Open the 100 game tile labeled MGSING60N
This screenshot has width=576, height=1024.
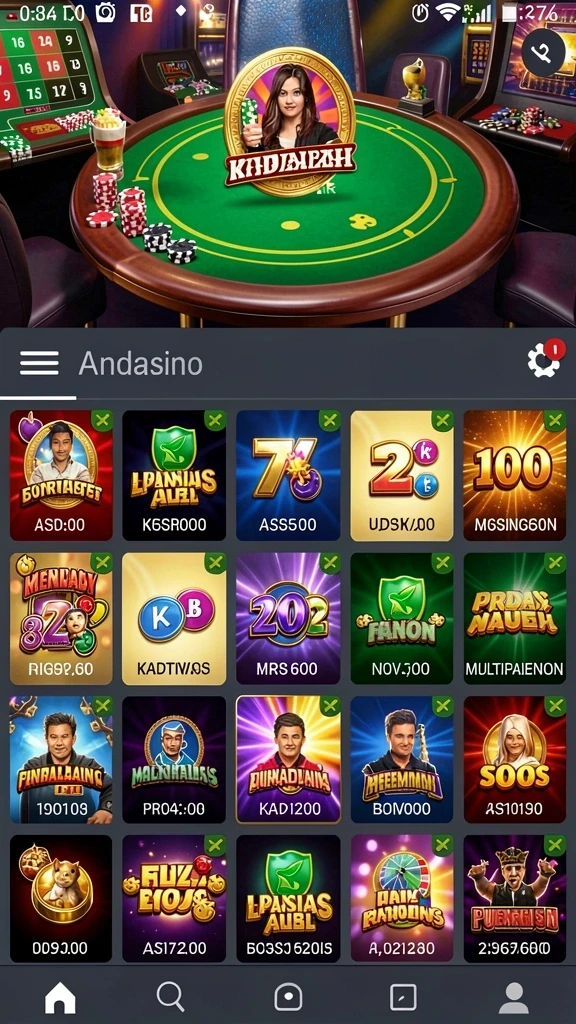coord(515,476)
